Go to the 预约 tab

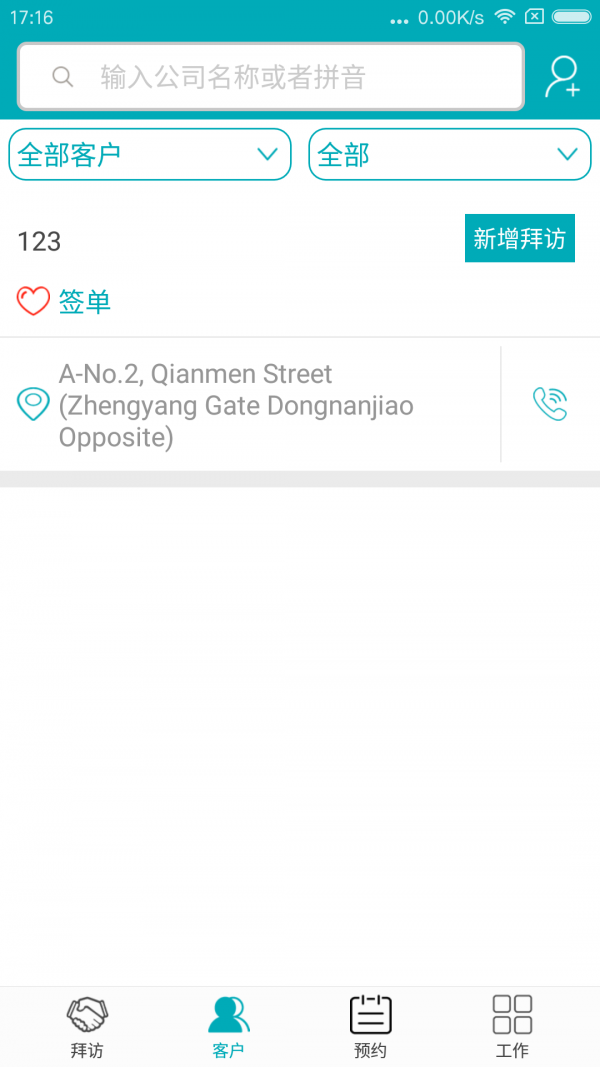371,1026
